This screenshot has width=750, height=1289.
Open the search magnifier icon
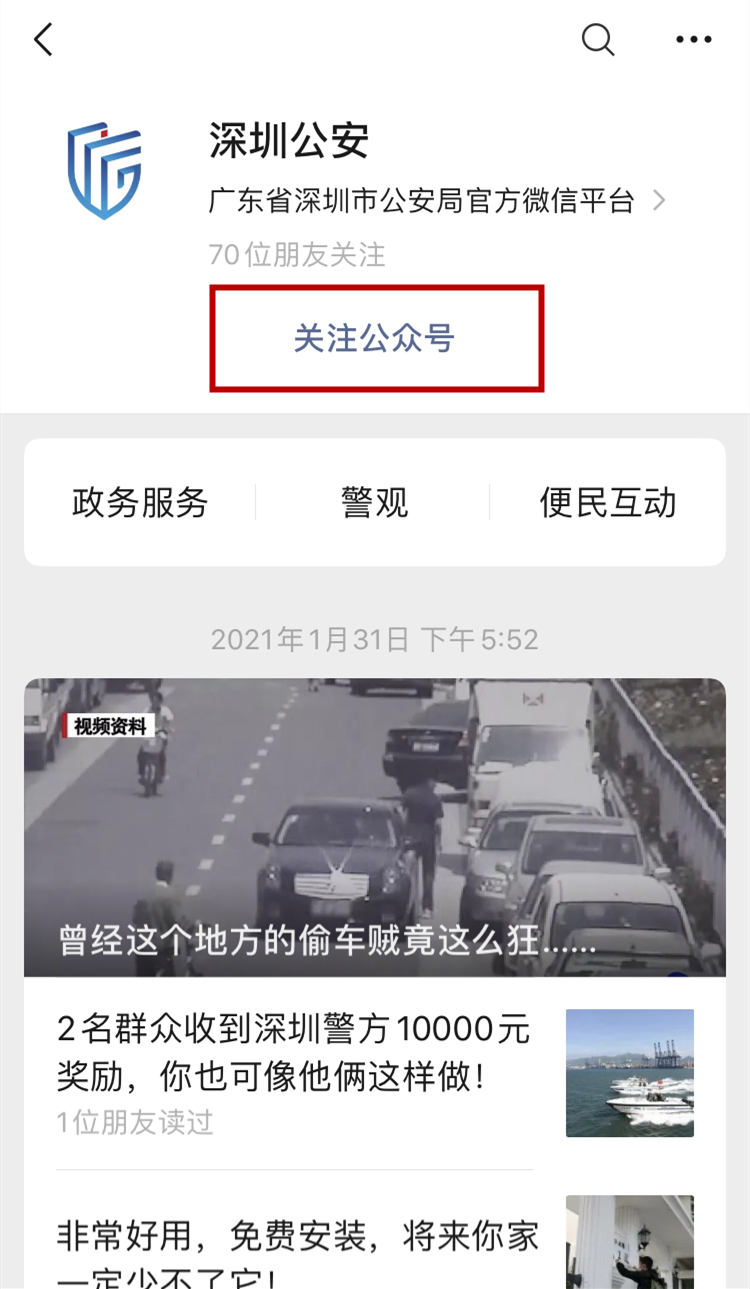coord(598,40)
